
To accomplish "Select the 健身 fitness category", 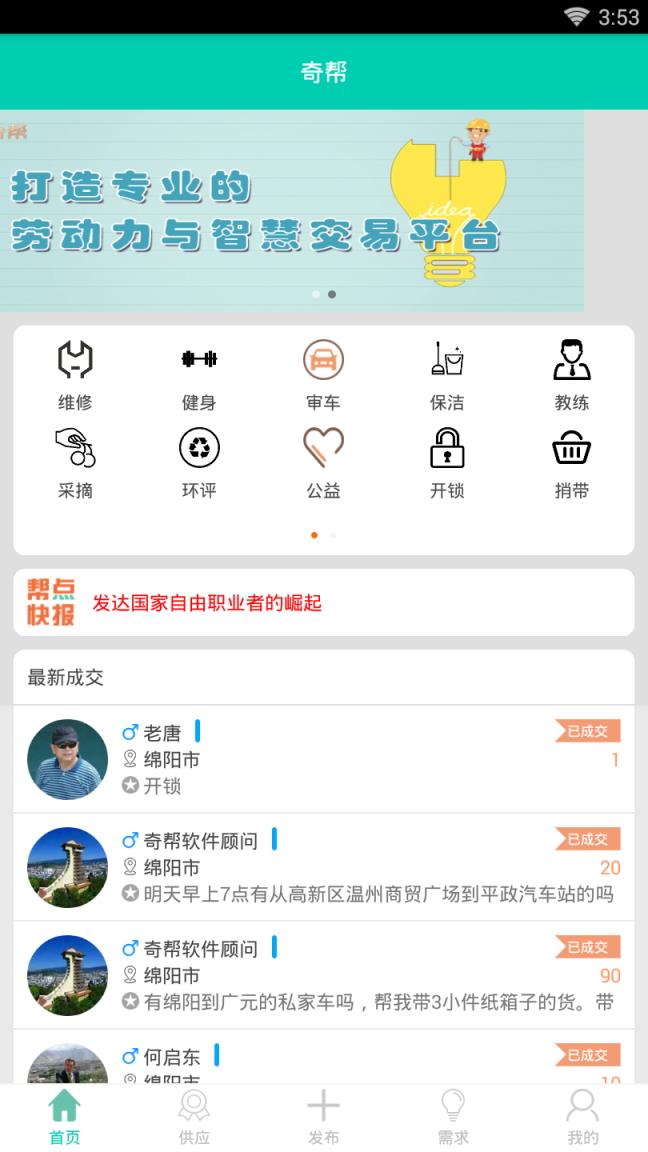I will 199,375.
